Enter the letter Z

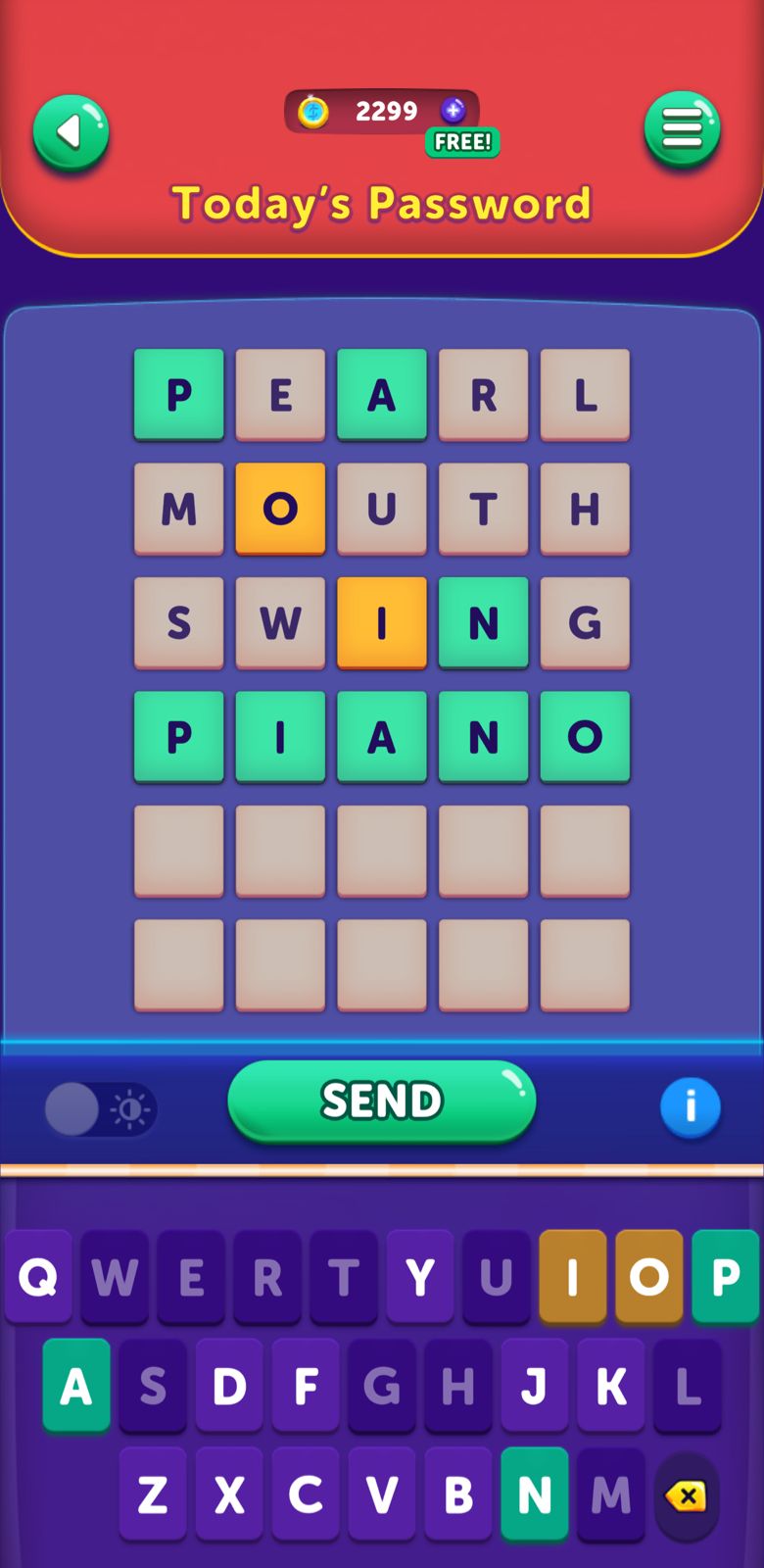(153, 1495)
